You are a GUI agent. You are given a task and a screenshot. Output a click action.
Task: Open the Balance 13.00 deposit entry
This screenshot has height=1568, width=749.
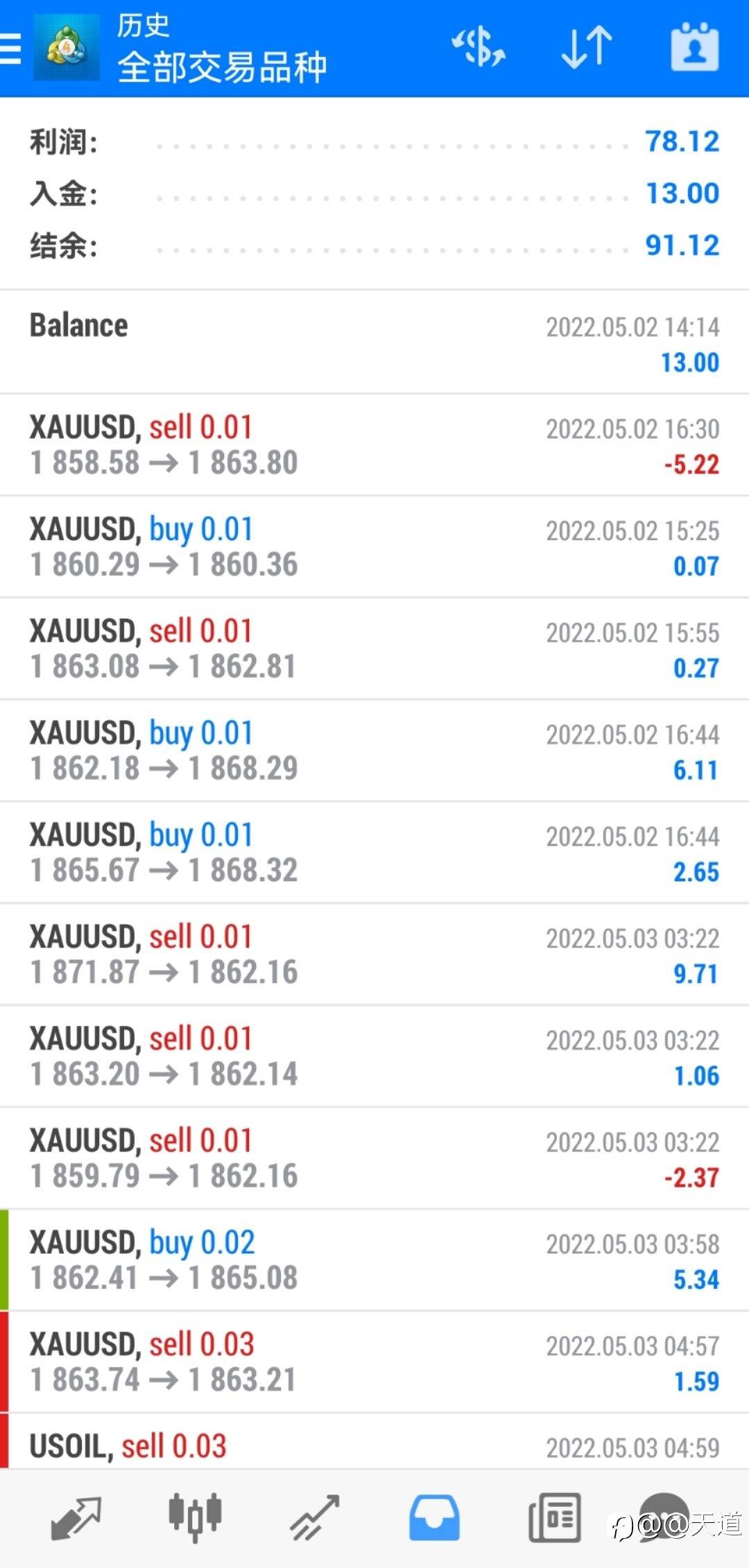pos(374,342)
